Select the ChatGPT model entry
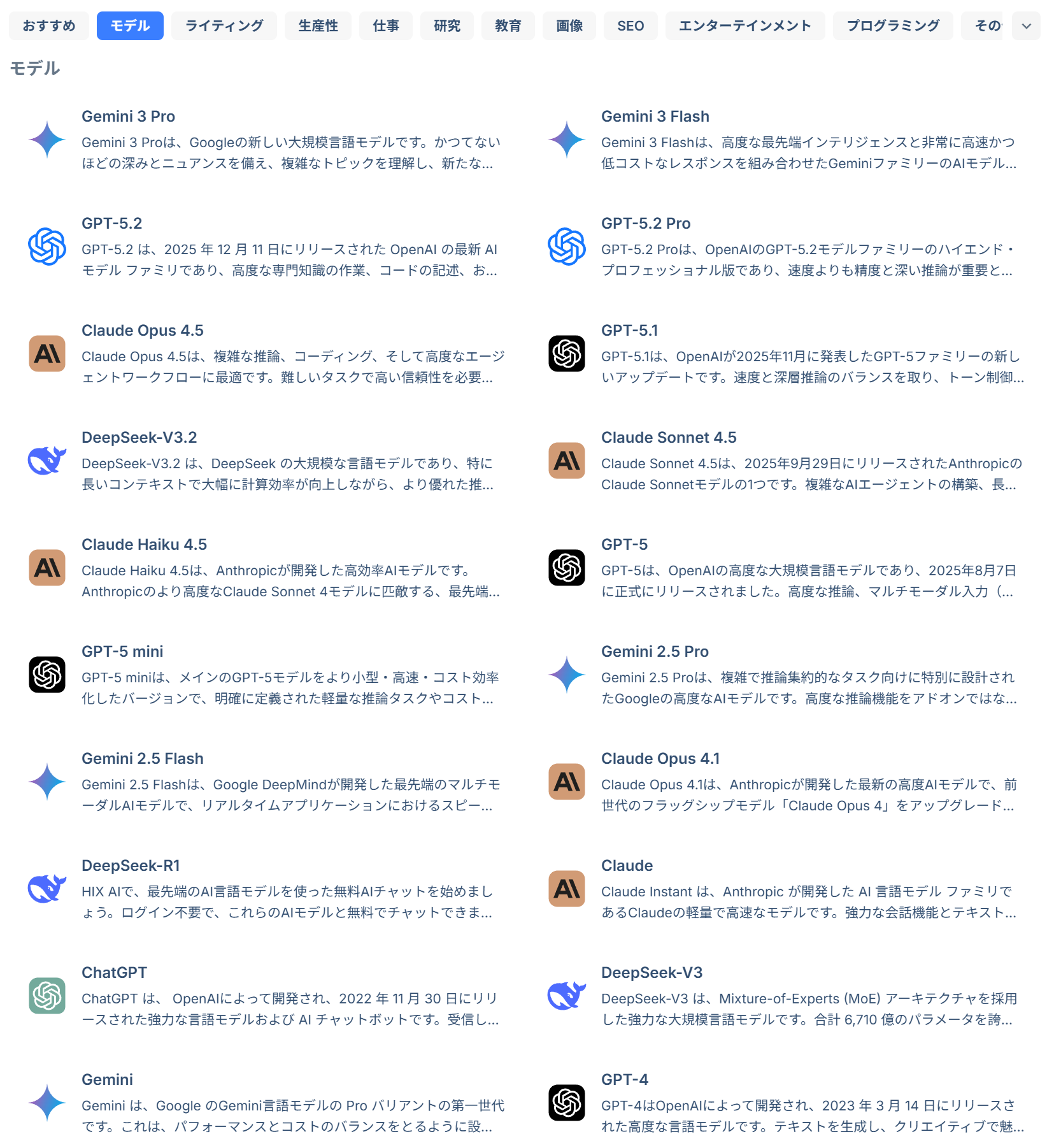1047x1148 pixels. coord(114,973)
